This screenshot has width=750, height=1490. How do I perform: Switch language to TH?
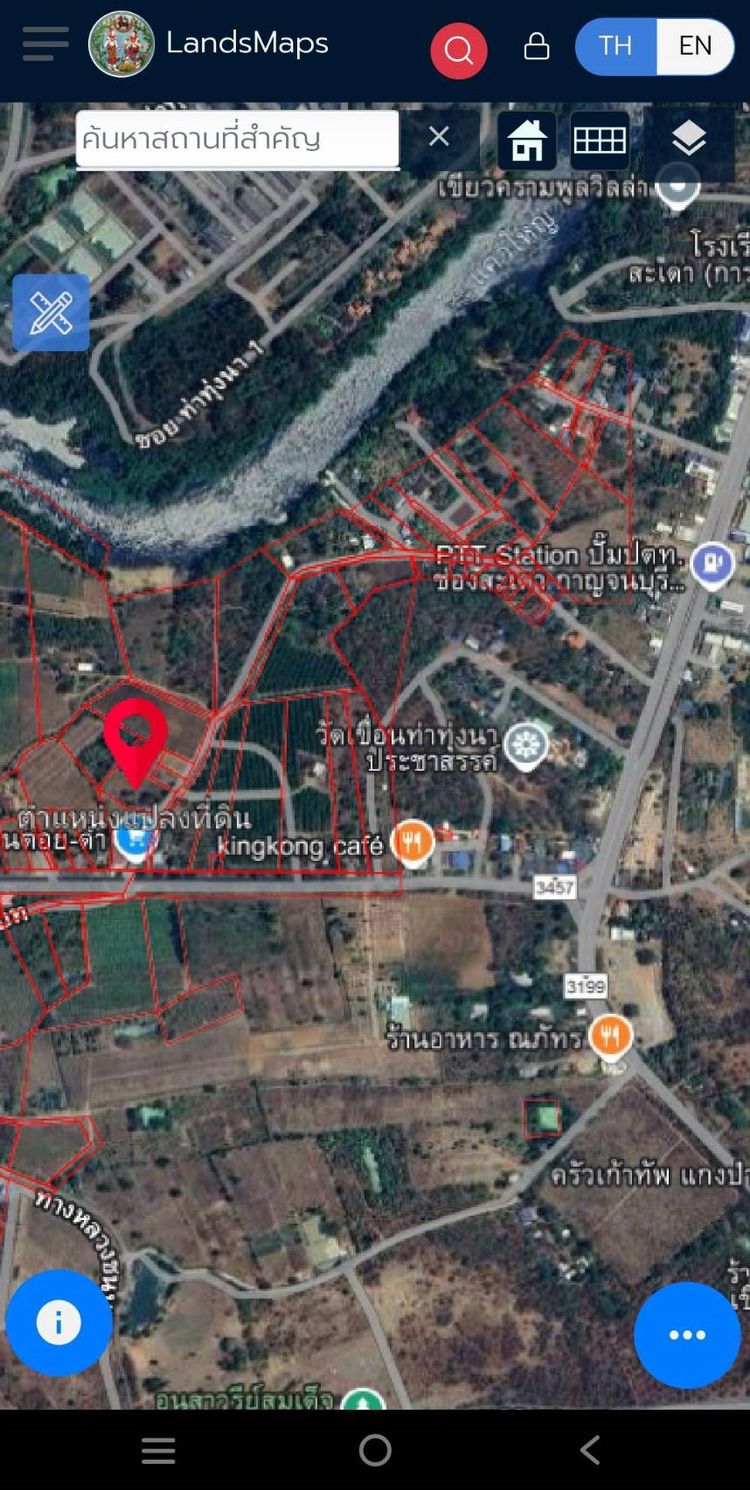615,46
